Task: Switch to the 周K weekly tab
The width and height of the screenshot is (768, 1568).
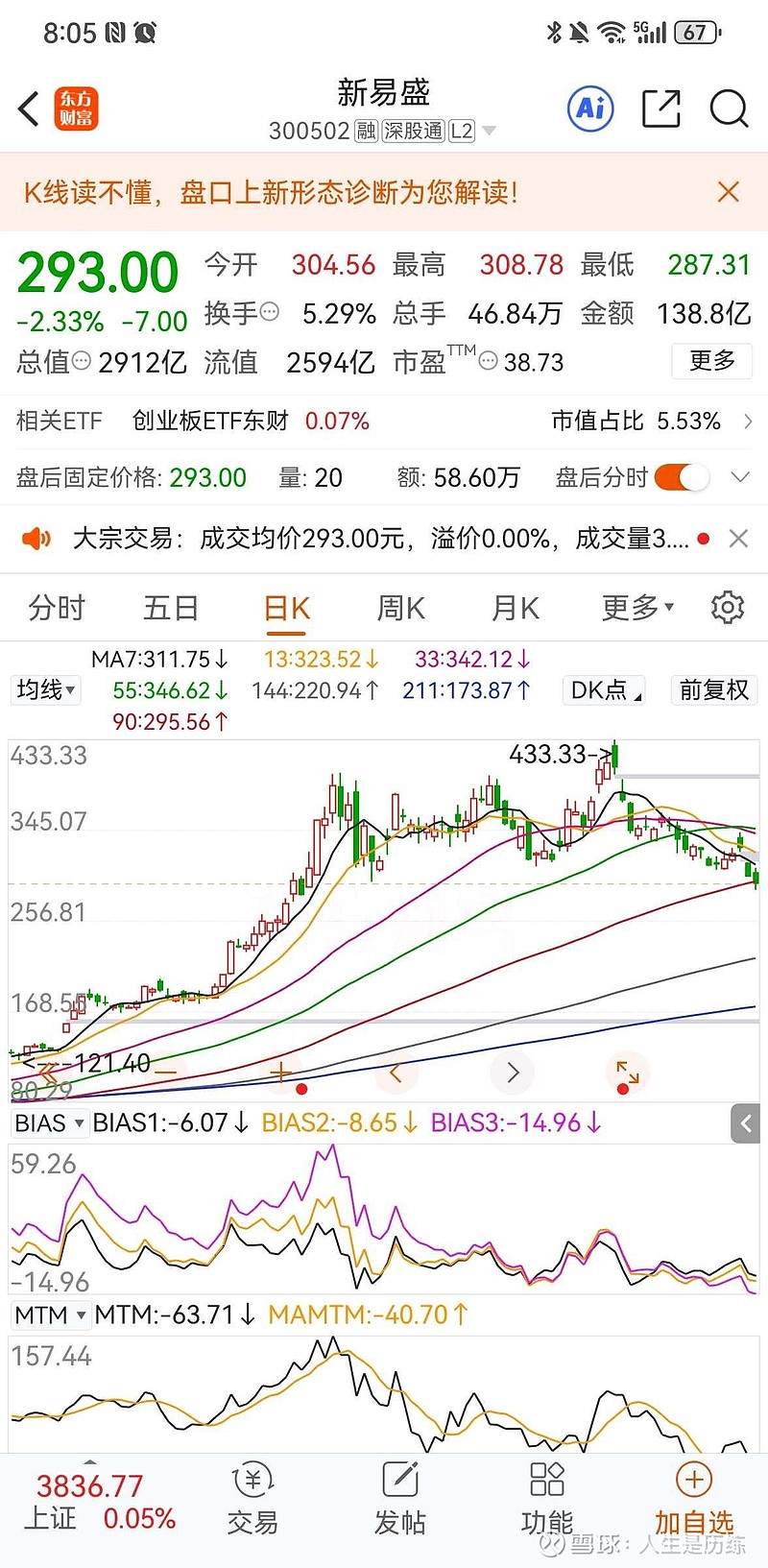Action: [x=399, y=607]
